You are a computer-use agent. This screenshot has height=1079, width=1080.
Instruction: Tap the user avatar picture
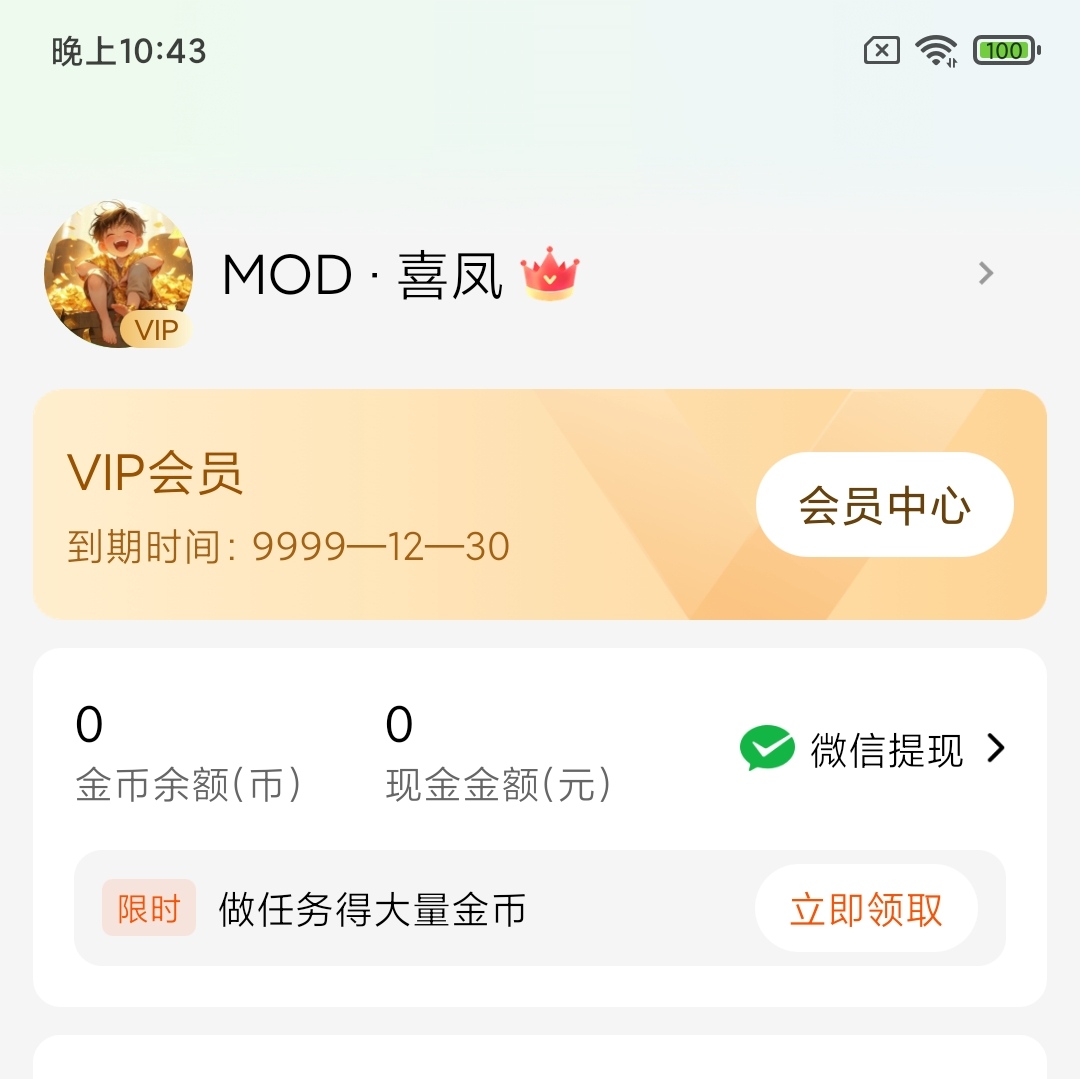pos(118,274)
